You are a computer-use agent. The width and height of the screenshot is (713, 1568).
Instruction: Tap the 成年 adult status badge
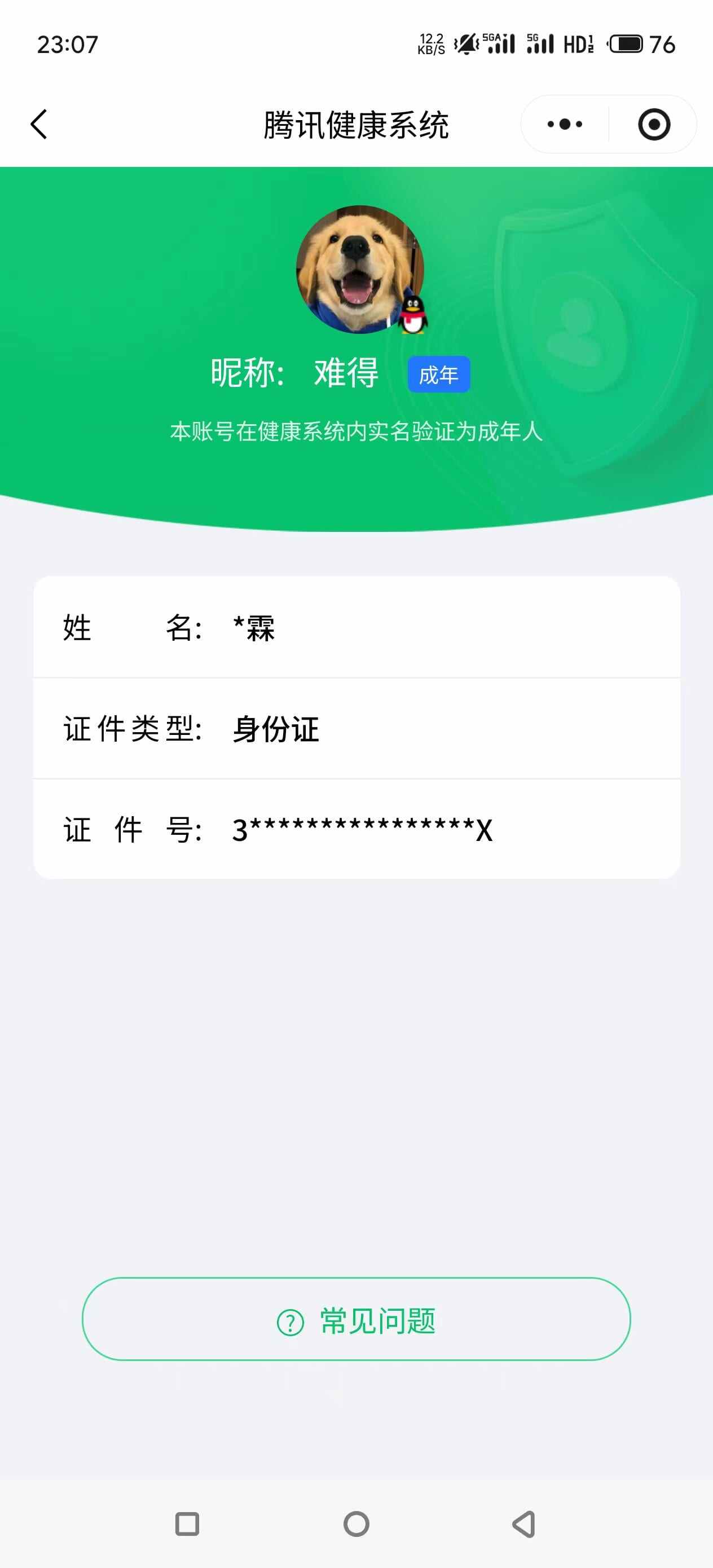coord(439,375)
